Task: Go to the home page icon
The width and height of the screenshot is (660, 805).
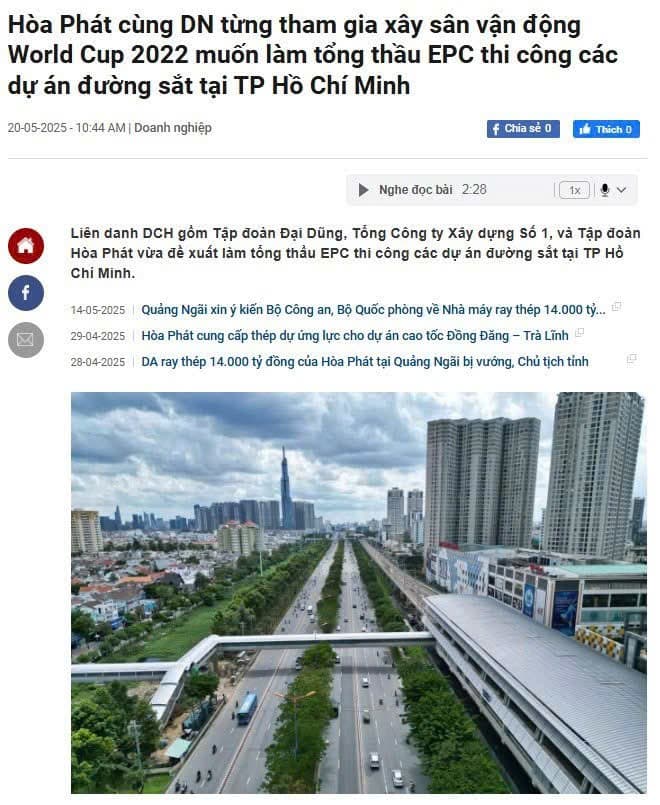Action: pos(26,246)
